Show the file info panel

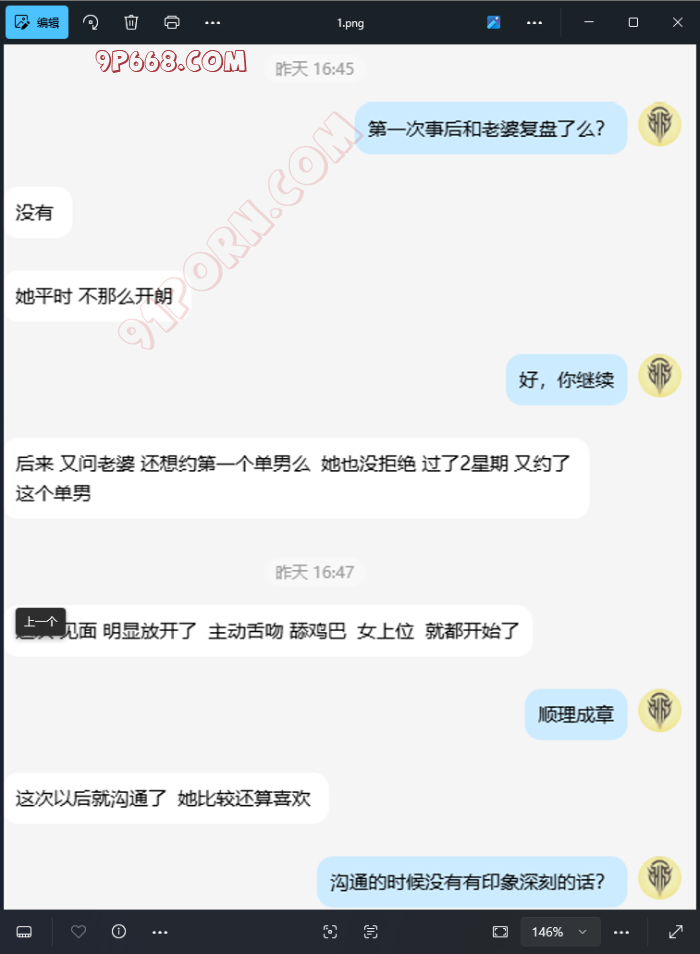point(119,932)
